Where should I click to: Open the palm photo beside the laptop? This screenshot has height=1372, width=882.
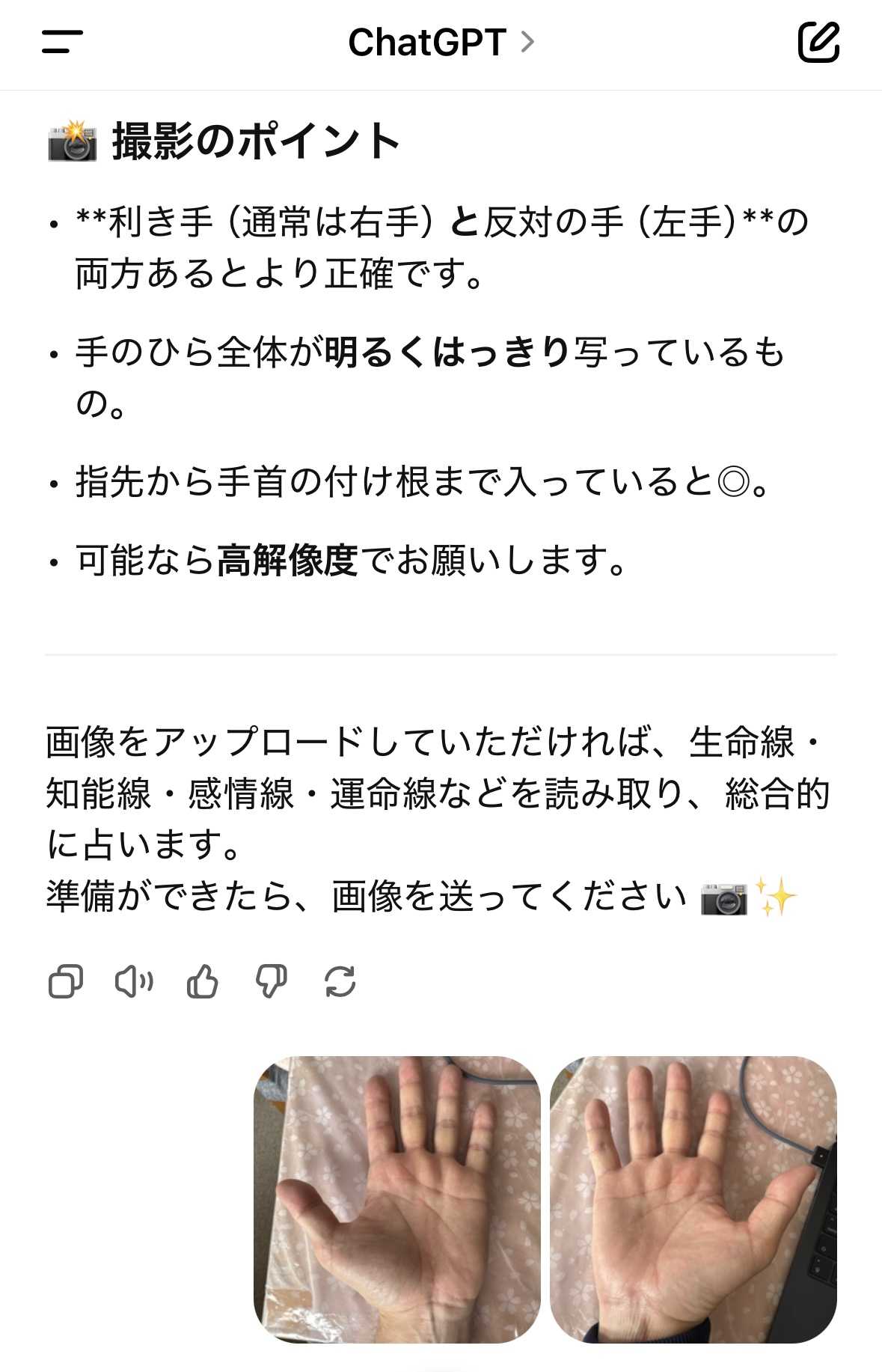(693, 1199)
